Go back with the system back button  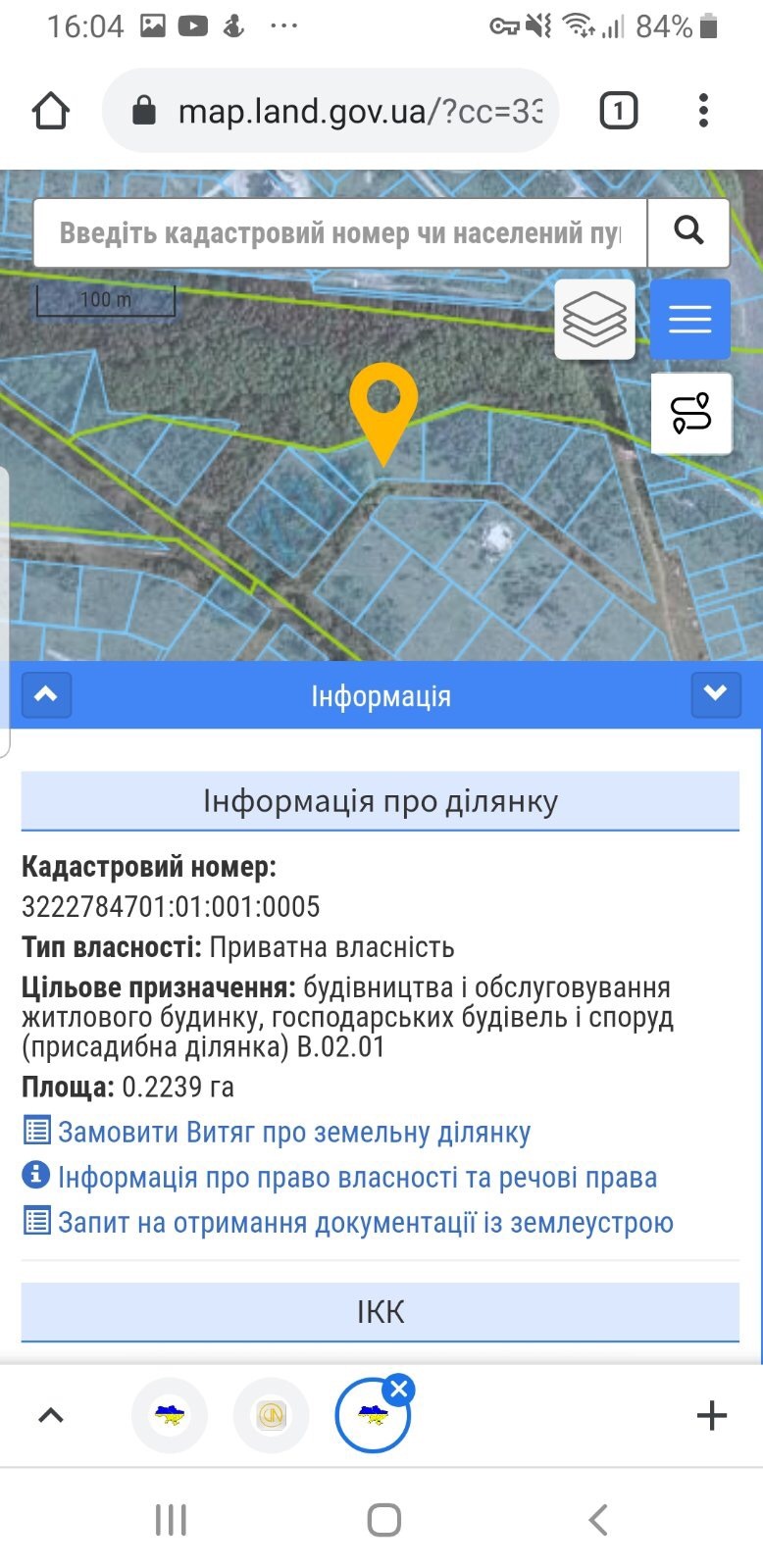(x=598, y=1520)
